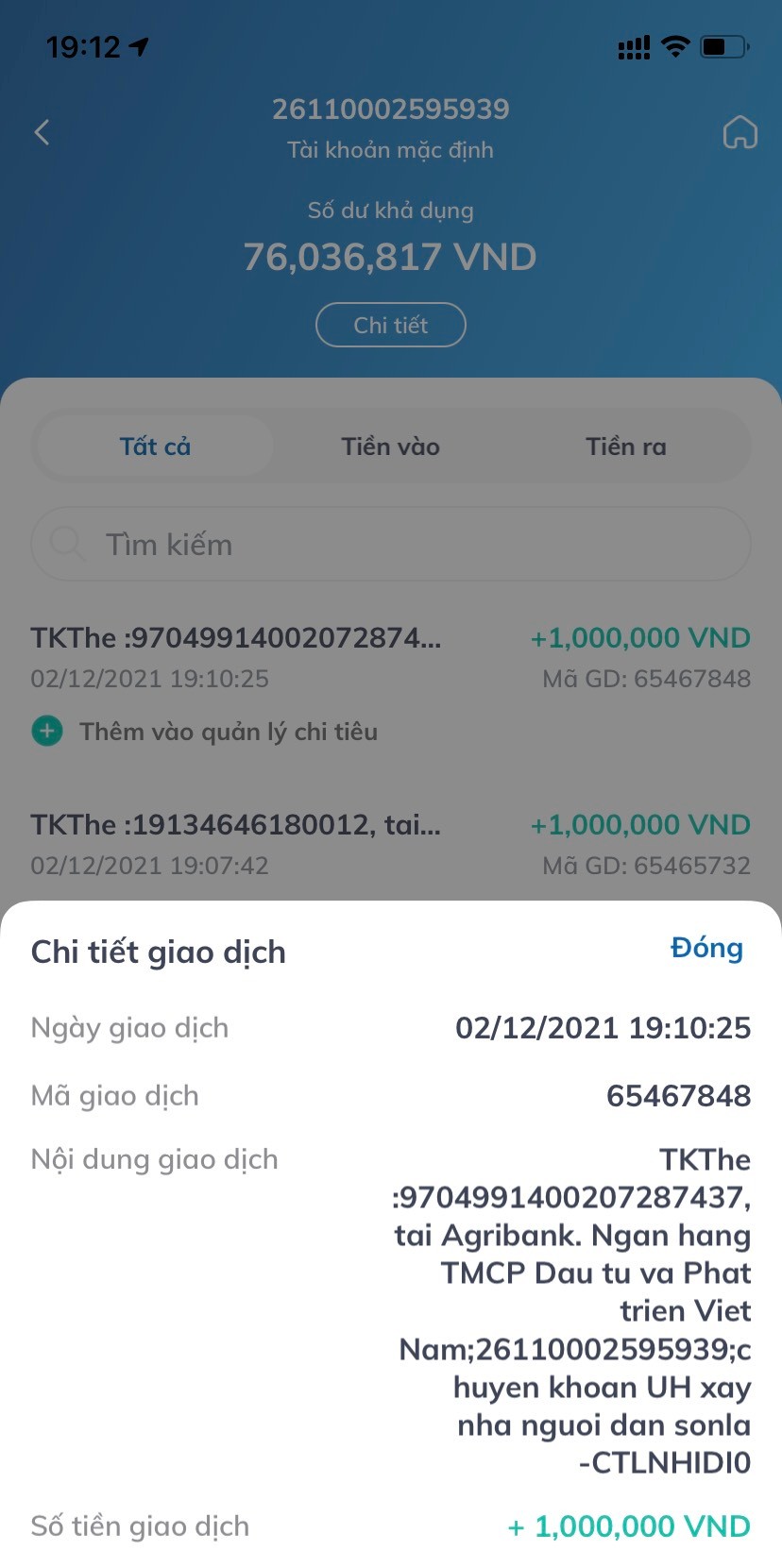Close the transaction details sheet with Đóng
This screenshot has width=782, height=1568.
pyautogui.click(x=706, y=948)
